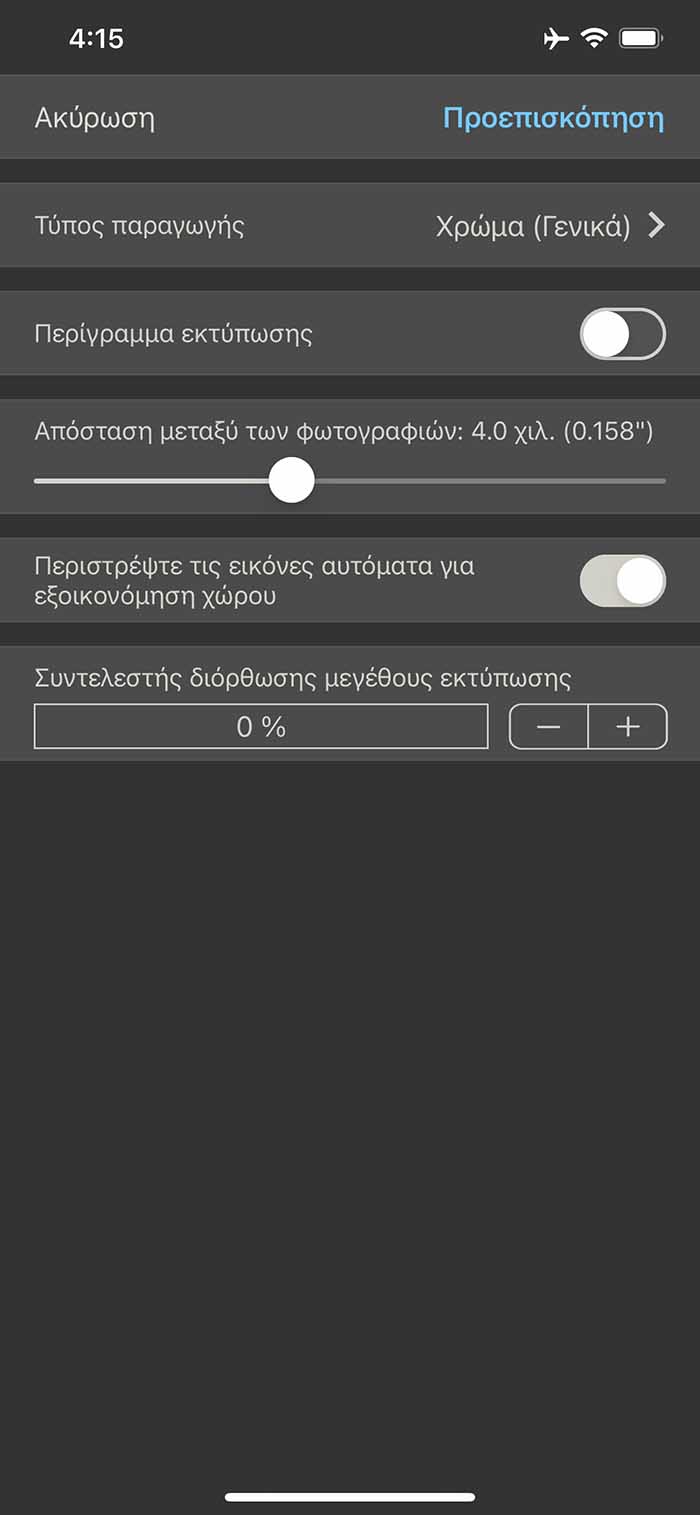Image resolution: width=700 pixels, height=1515 pixels.
Task: Tap the photo spacing slider track
Action: tap(350, 481)
